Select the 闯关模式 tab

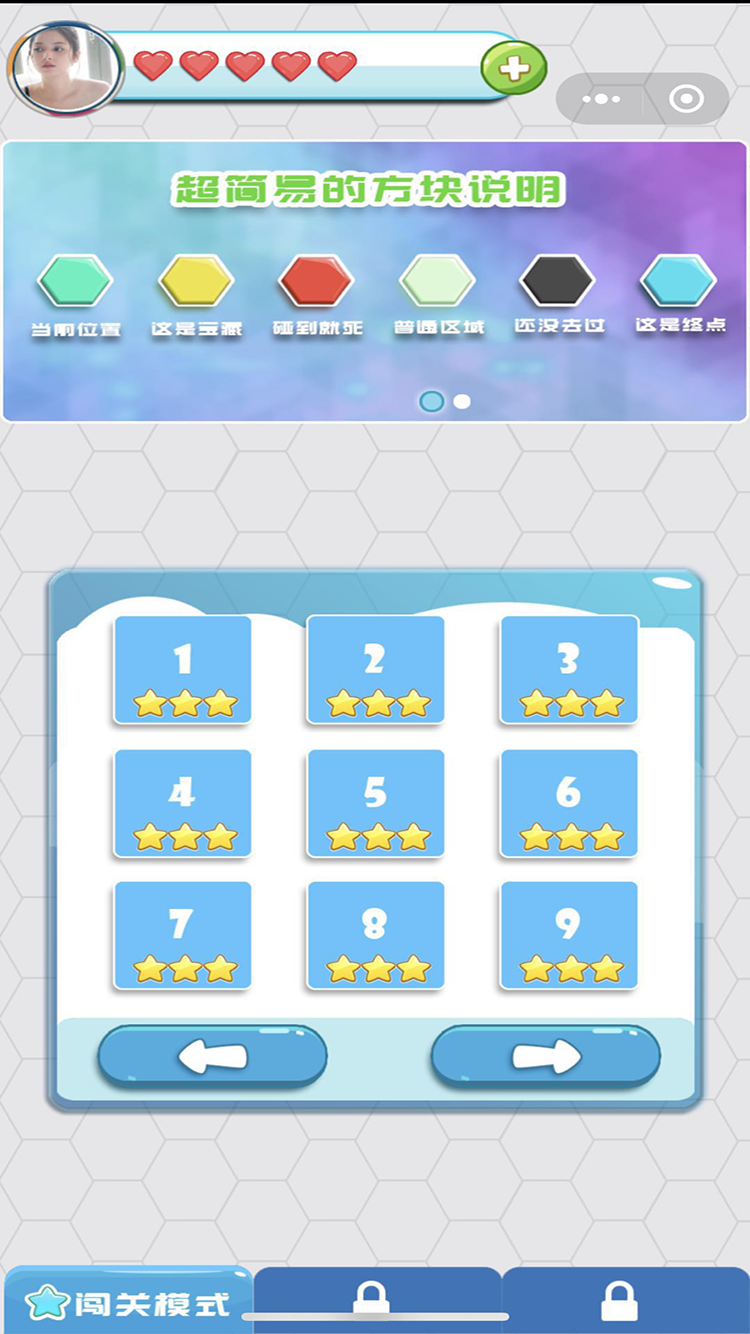pos(128,1302)
